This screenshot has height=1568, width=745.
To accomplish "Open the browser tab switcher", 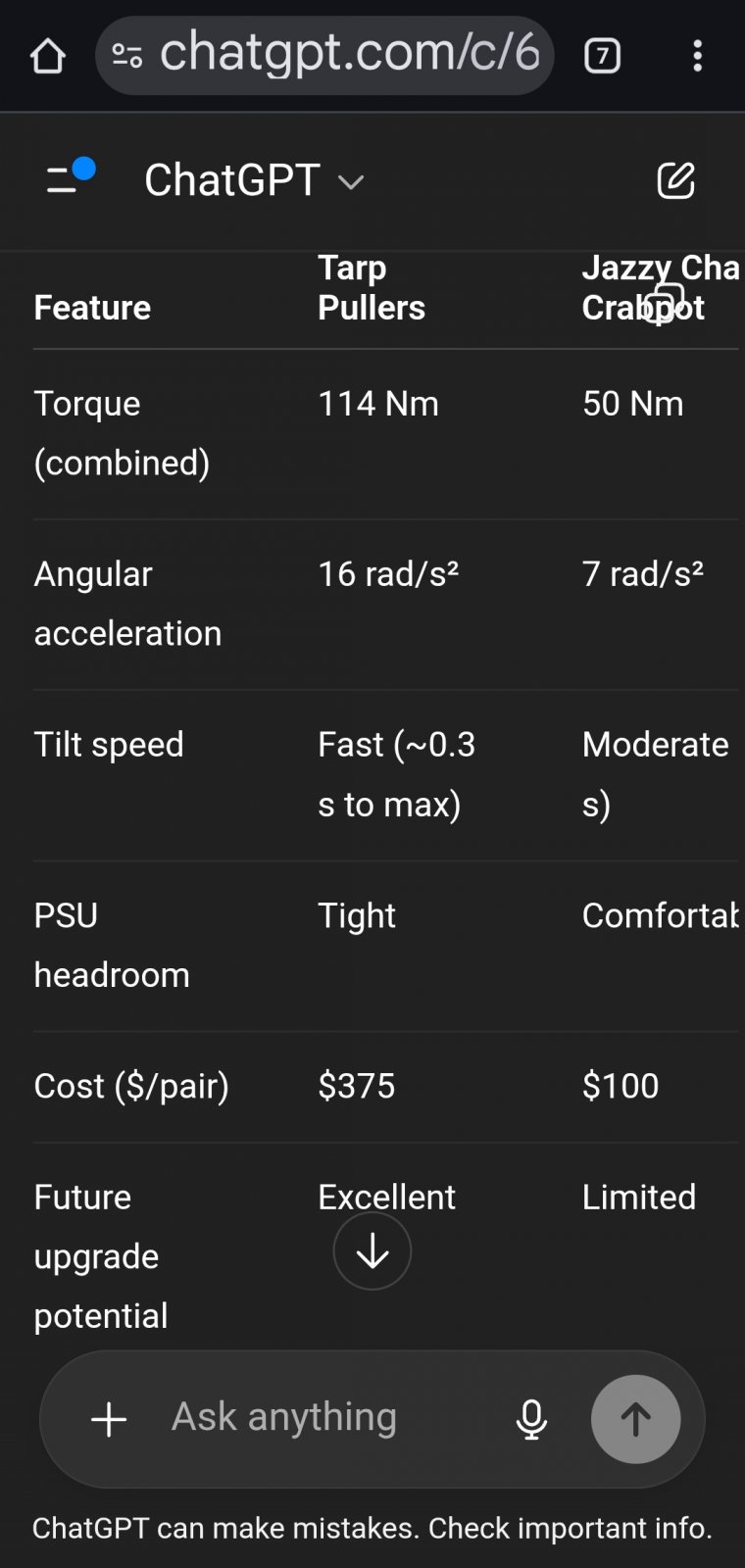I will pyautogui.click(x=602, y=56).
